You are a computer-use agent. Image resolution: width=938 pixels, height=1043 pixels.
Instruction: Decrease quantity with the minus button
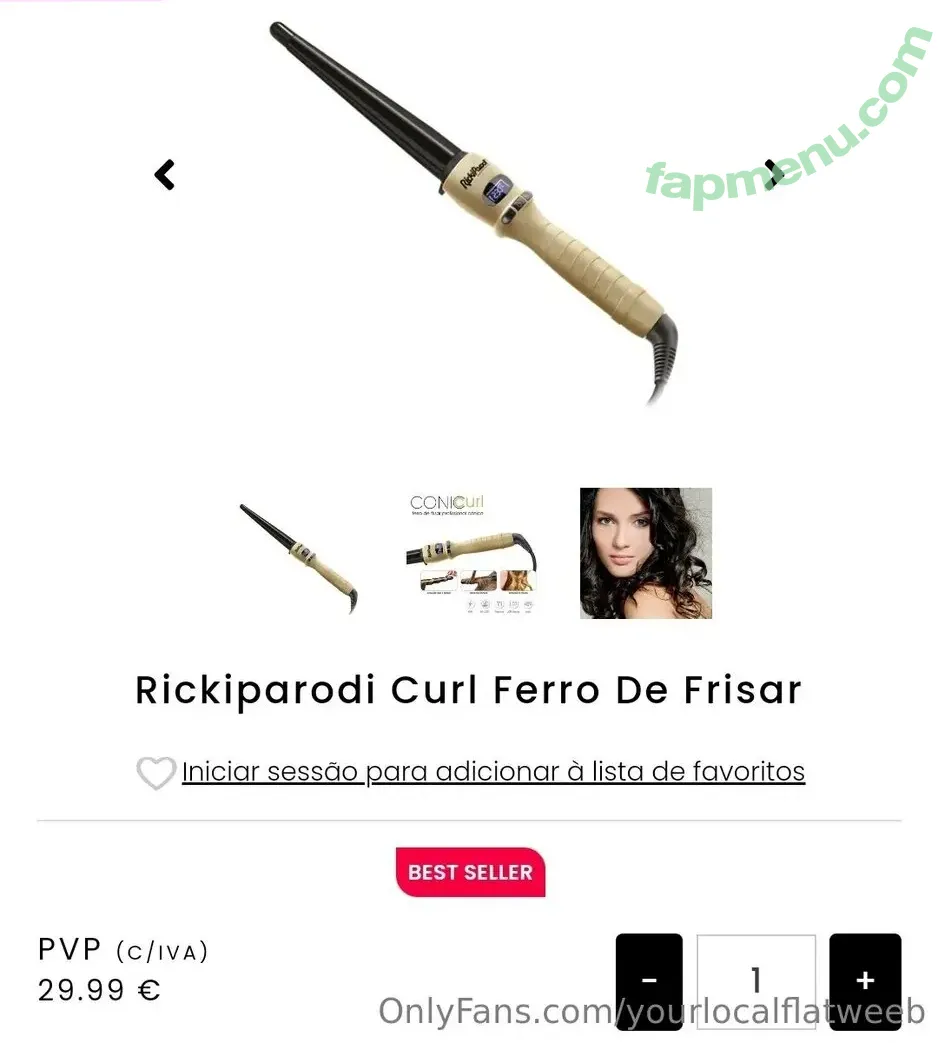click(x=648, y=980)
